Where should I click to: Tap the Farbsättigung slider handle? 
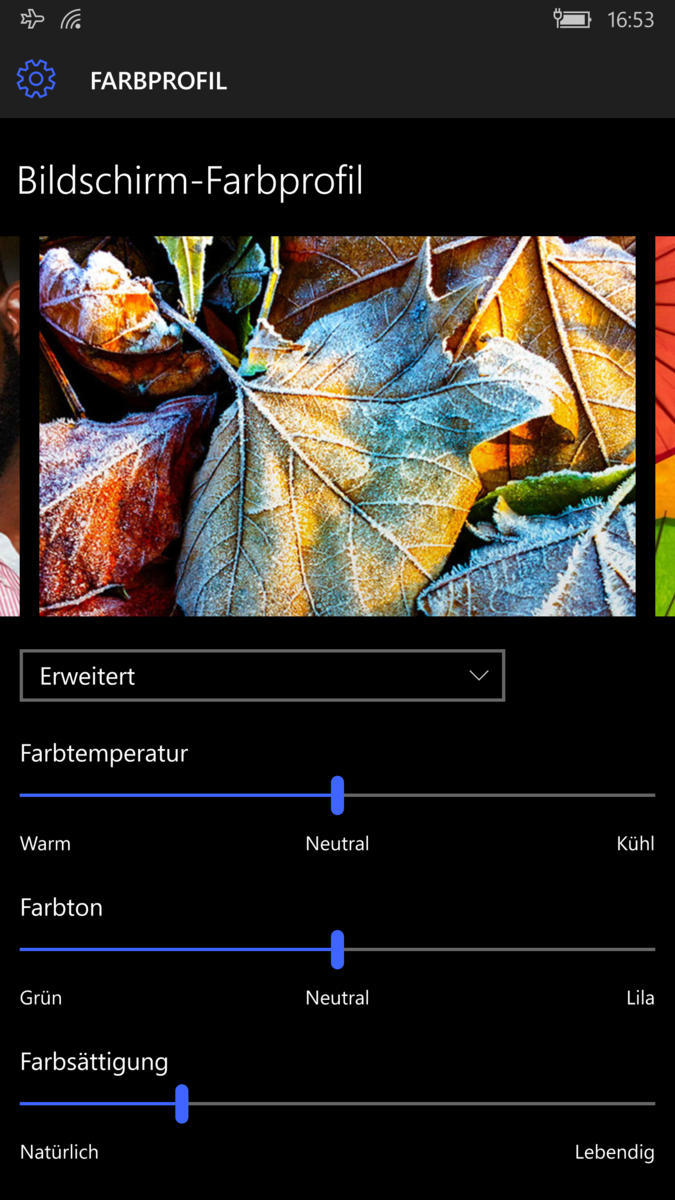(182, 1103)
